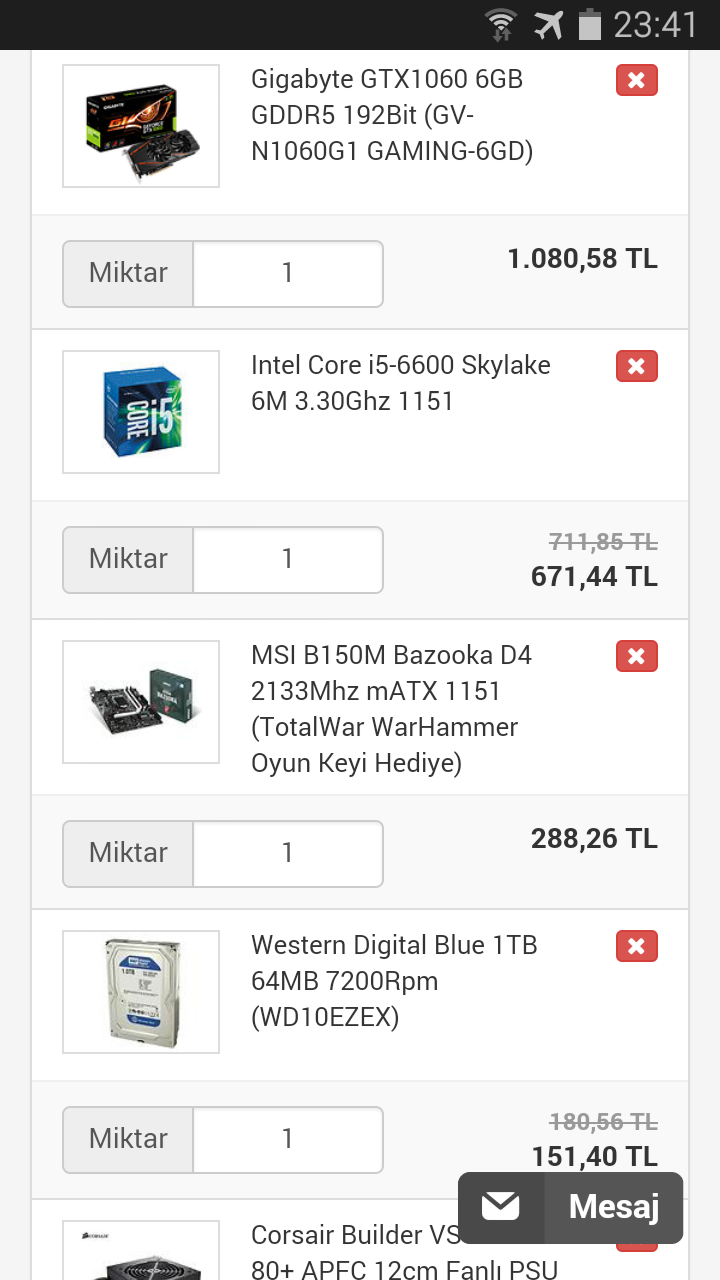Remove Western Digital Blue 1TB item
The width and height of the screenshot is (720, 1280).
(x=637, y=946)
